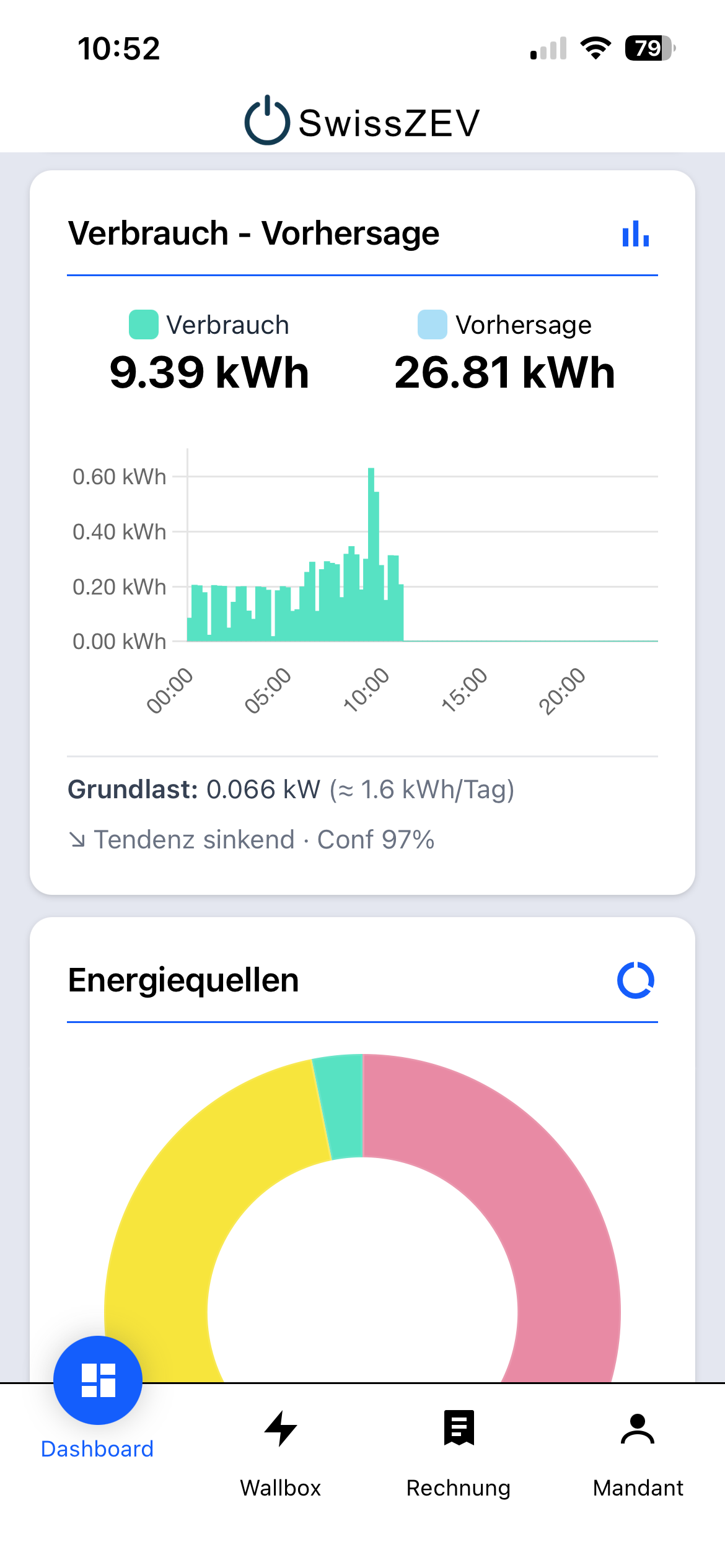Image resolution: width=725 pixels, height=1568 pixels.
Task: Tap the donut chart icon beside Energiequellen
Action: [635, 980]
